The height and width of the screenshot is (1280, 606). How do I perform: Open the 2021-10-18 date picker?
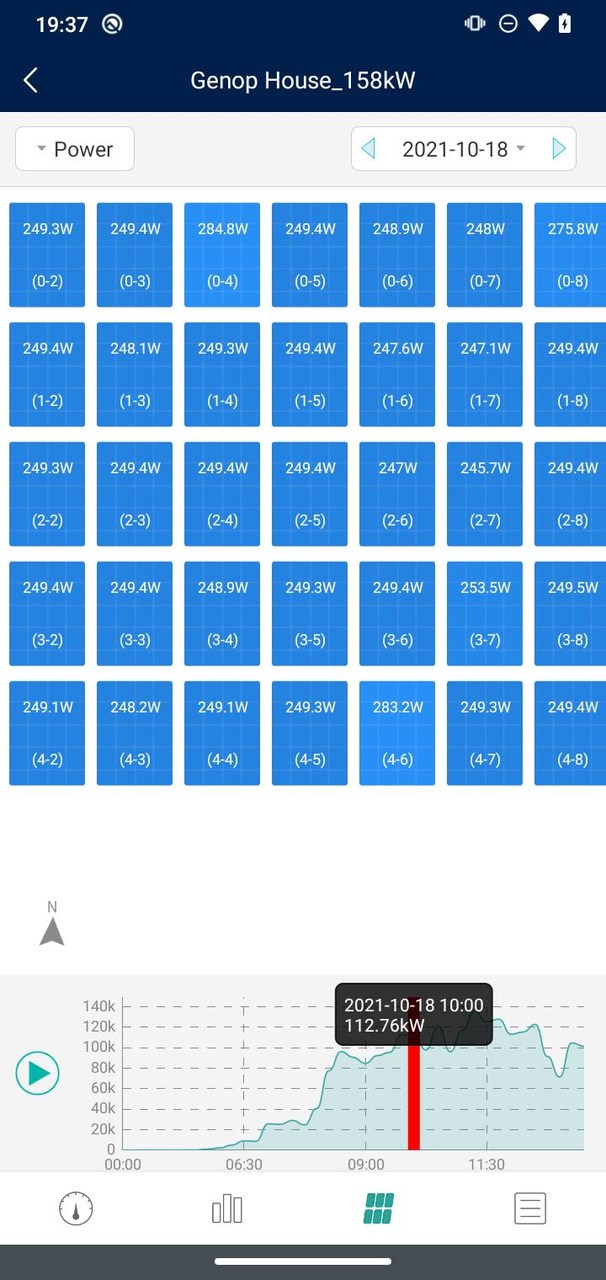462,149
